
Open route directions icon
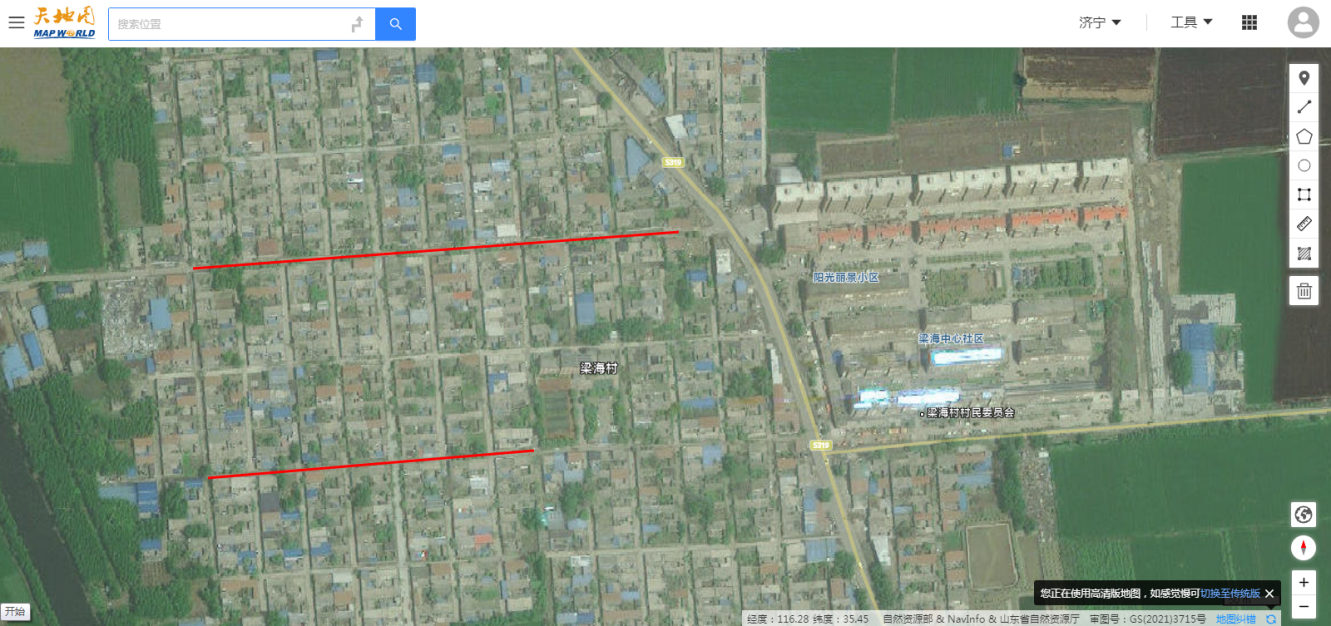tap(357, 24)
